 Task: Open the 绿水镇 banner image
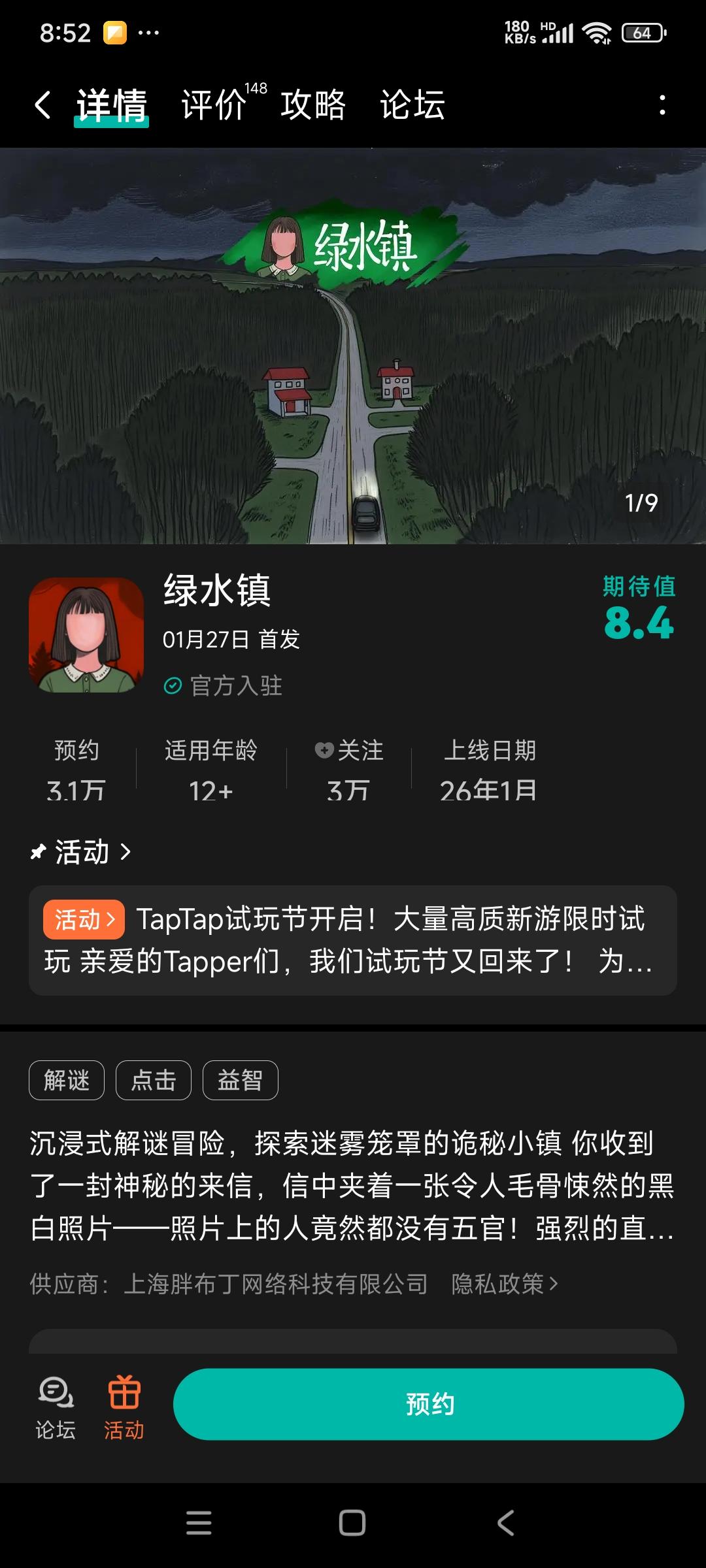353,346
